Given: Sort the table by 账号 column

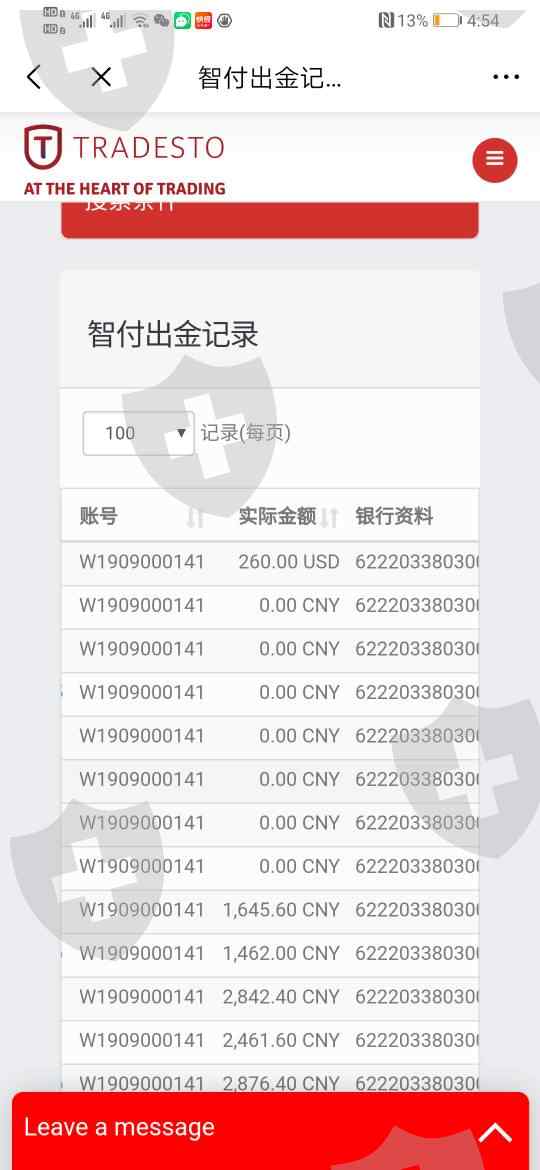Looking at the screenshot, I should 142,516.
